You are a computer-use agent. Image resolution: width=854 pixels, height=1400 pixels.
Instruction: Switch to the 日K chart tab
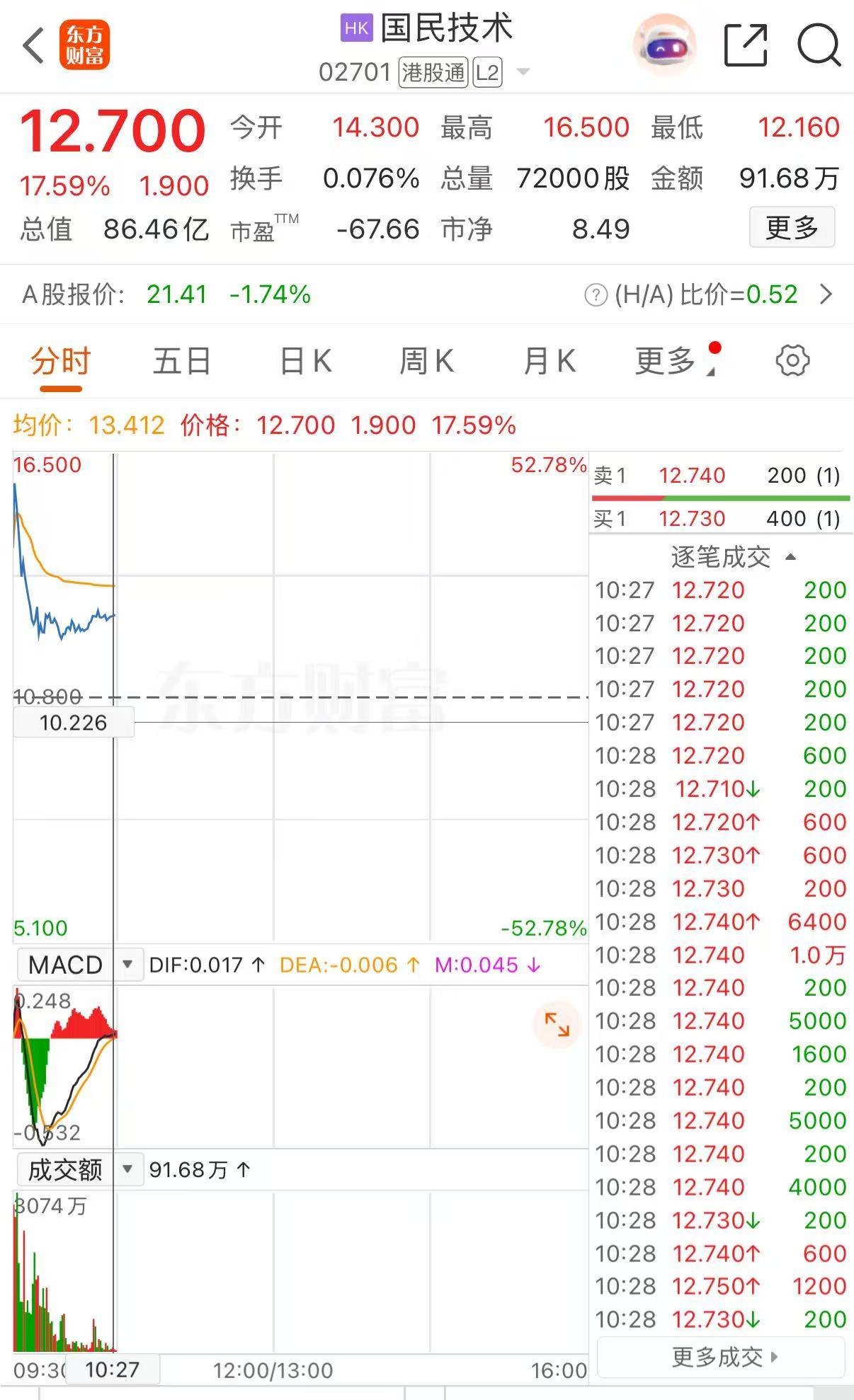click(305, 362)
